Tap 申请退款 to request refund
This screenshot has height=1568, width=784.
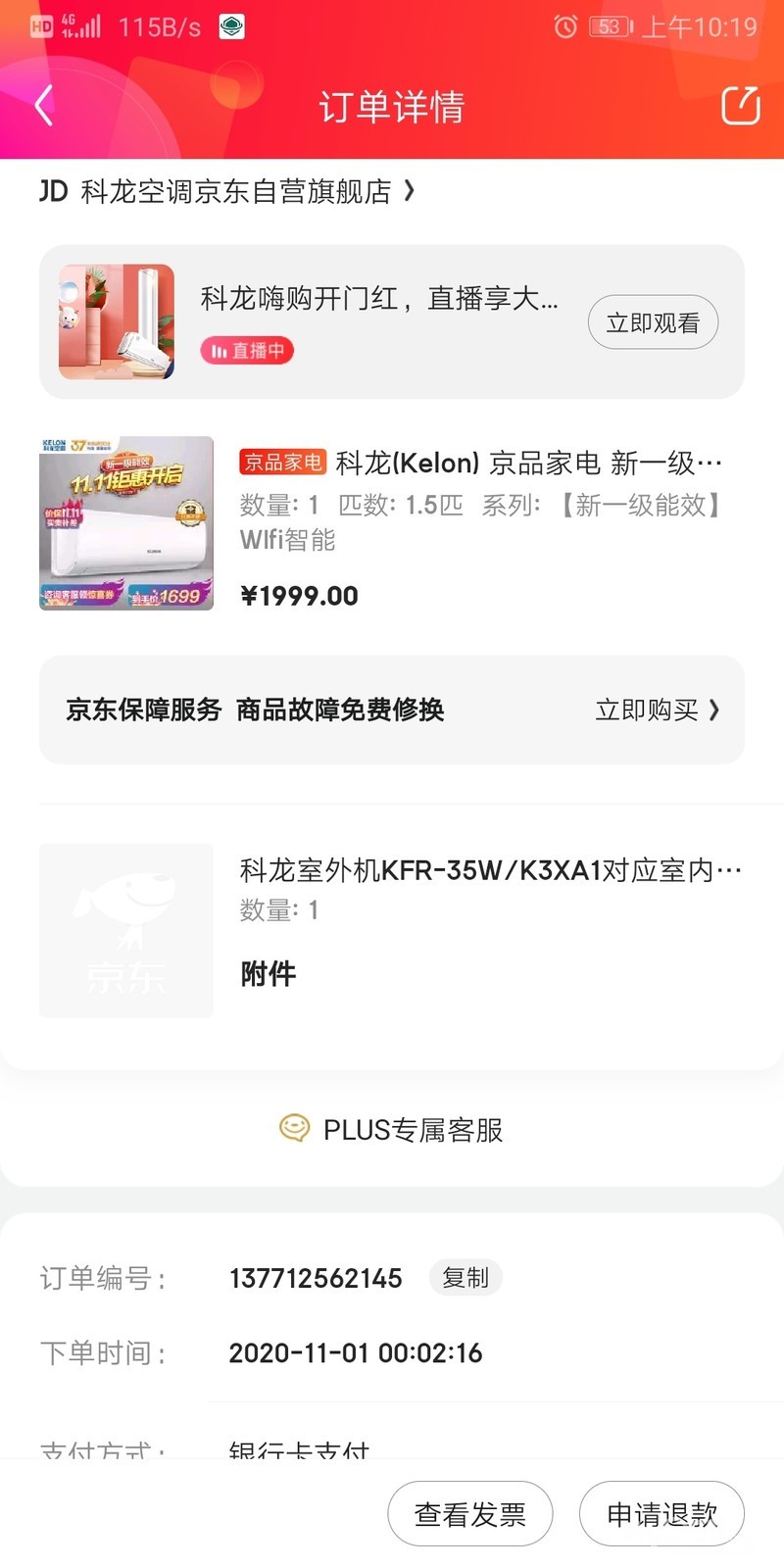pyautogui.click(x=662, y=1514)
